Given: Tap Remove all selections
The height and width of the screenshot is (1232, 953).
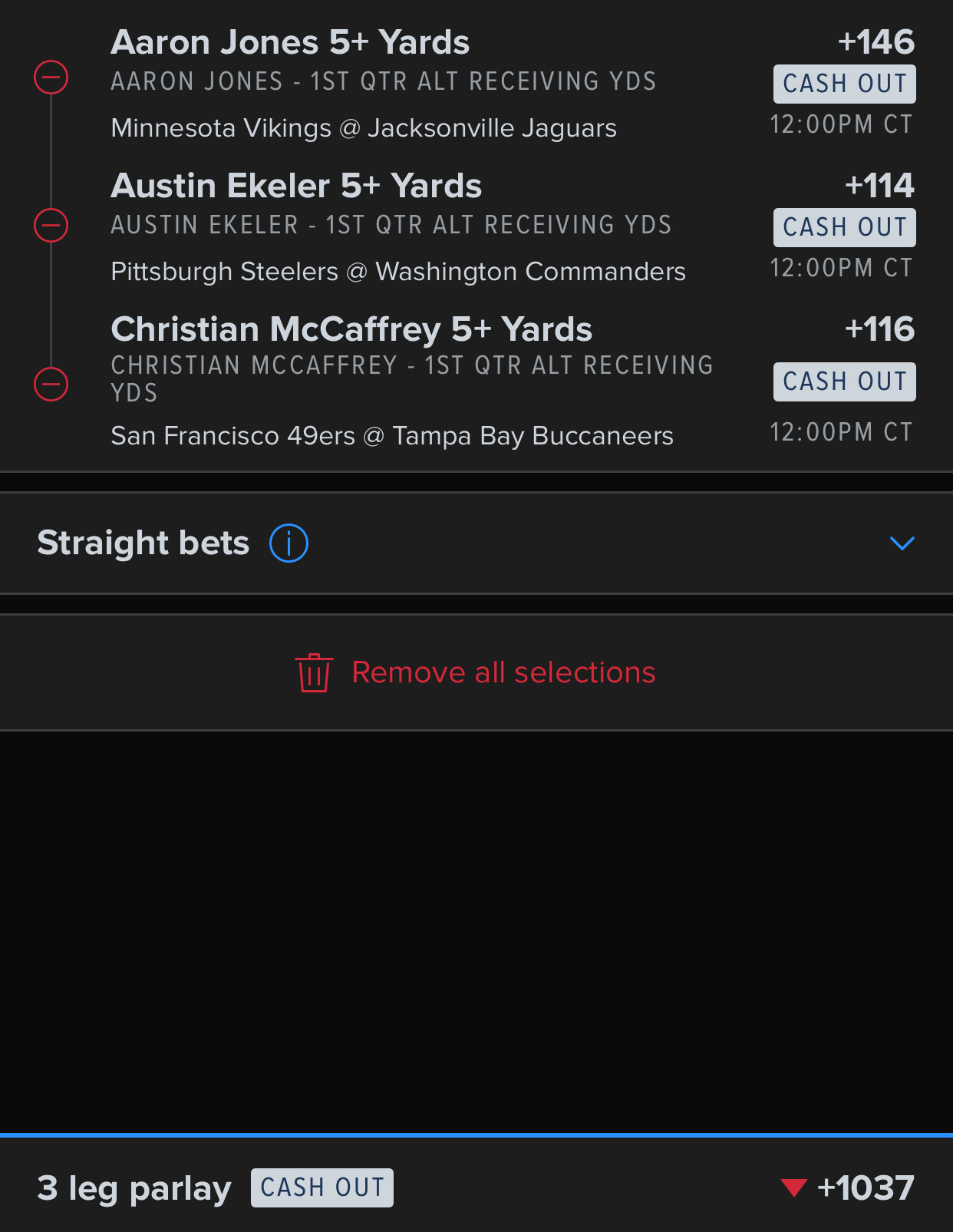Looking at the screenshot, I should [x=476, y=673].
